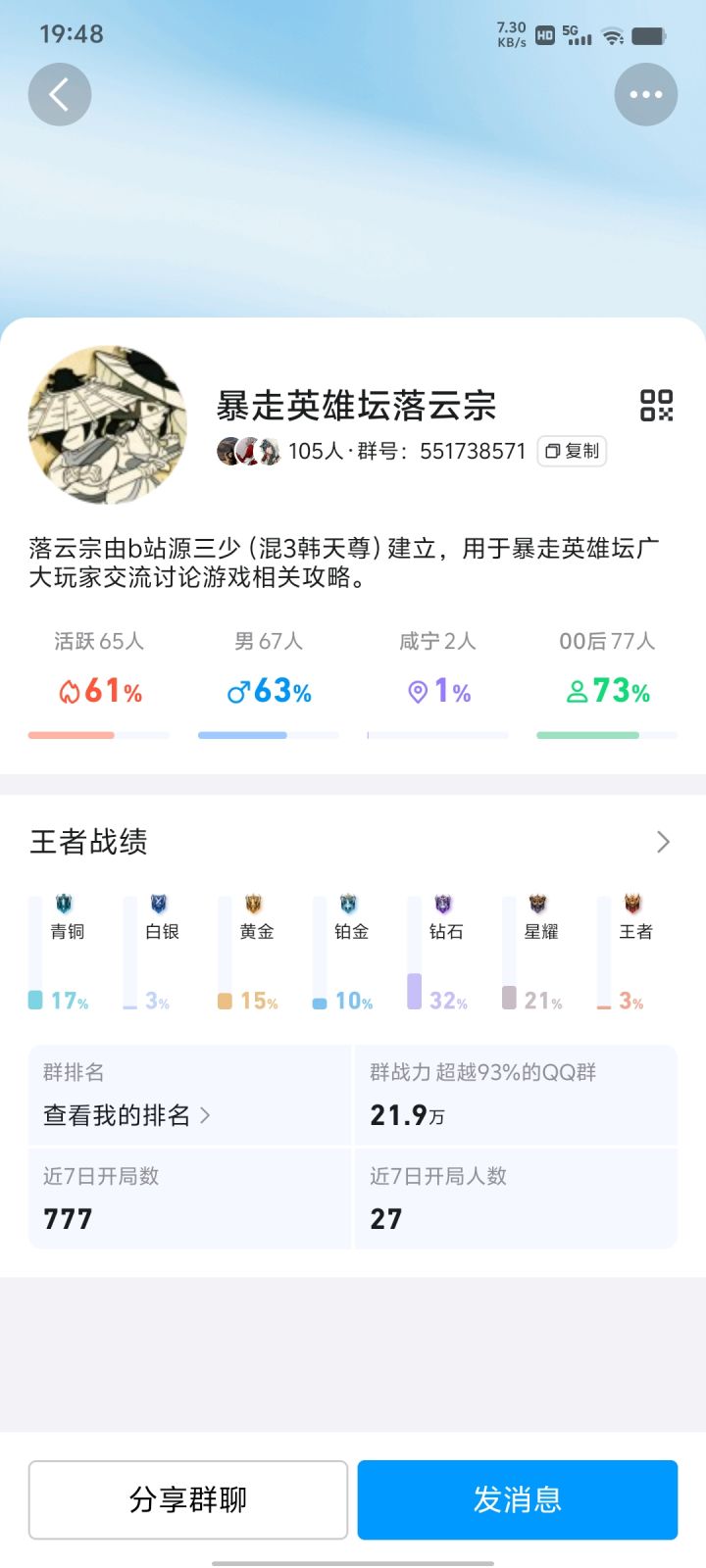Tap the copy icon next to 复制
This screenshot has height=1568, width=706.
click(553, 452)
